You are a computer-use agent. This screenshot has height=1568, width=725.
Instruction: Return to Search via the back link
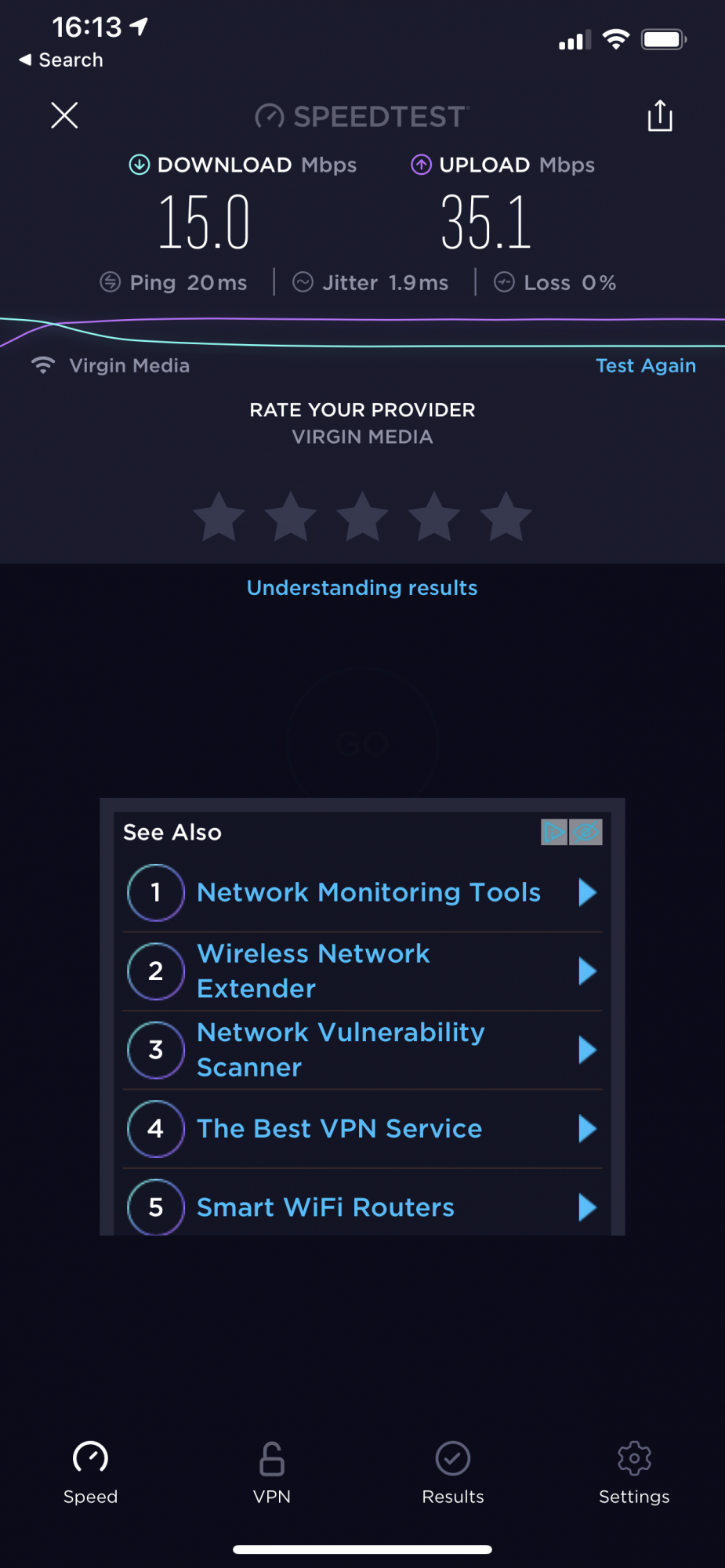[x=61, y=60]
